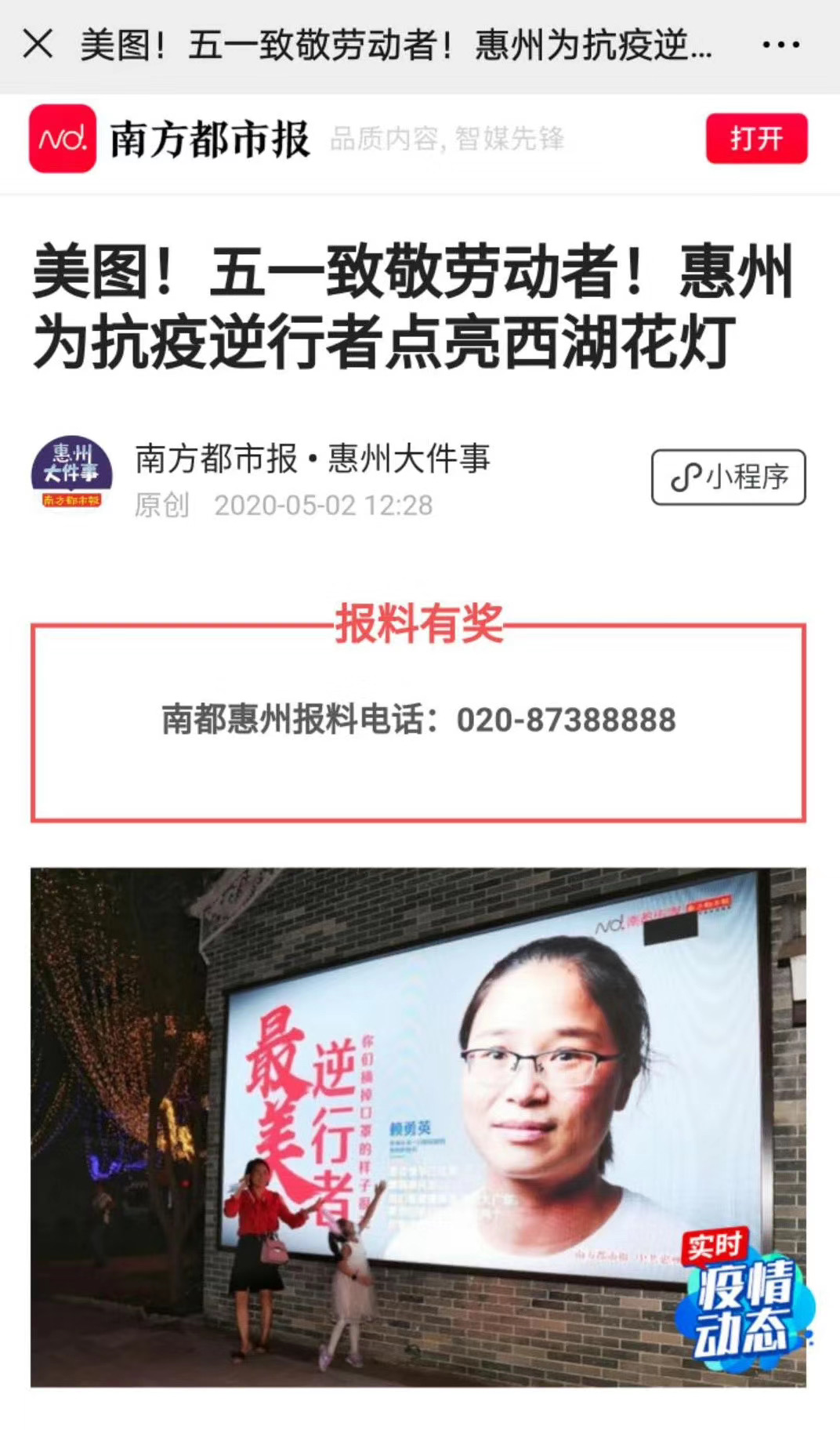Open the 南方都市报 app banner logo
The width and height of the screenshot is (840, 1441).
pyautogui.click(x=63, y=139)
